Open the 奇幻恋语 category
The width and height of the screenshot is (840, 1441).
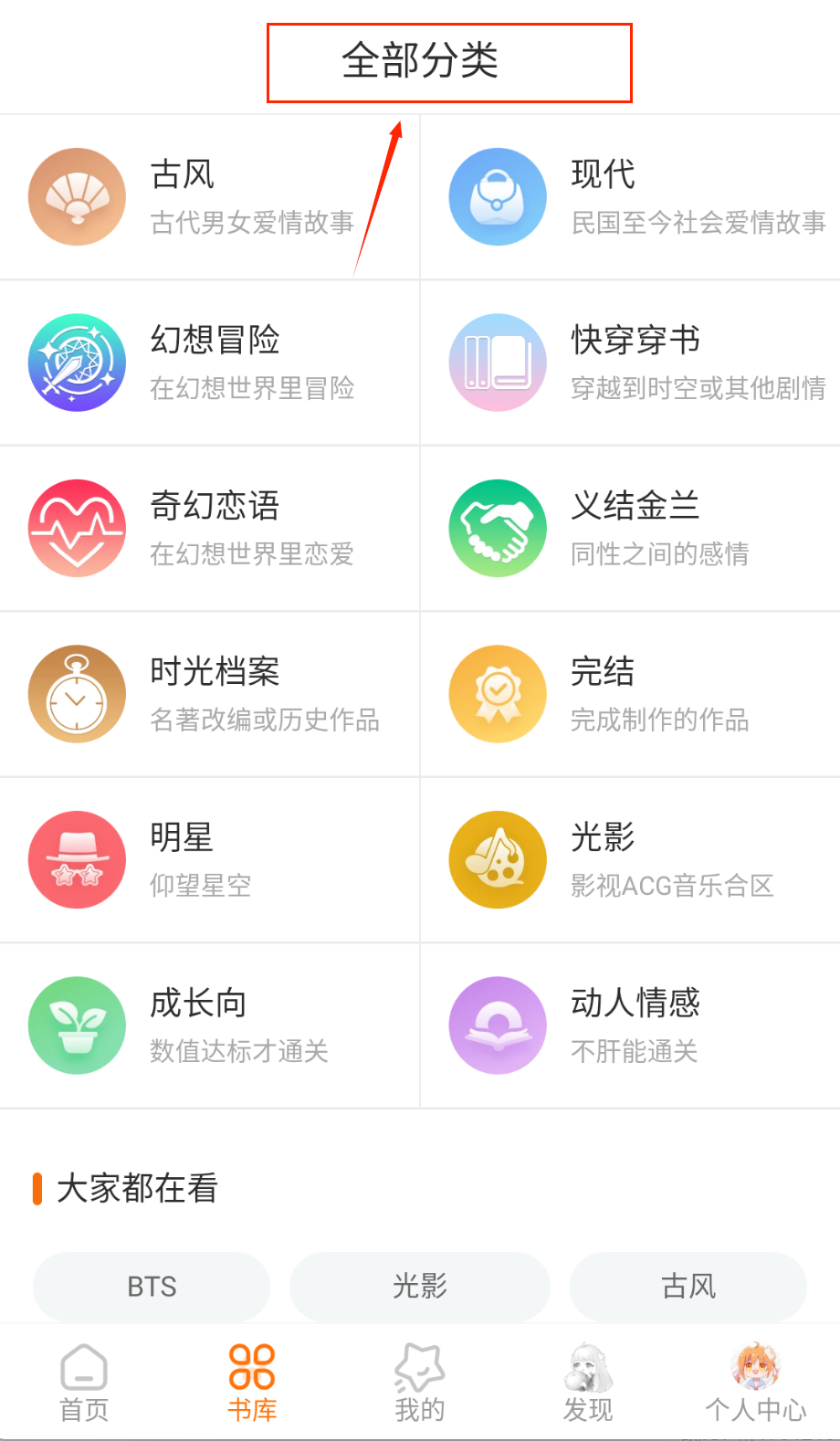pos(209,528)
